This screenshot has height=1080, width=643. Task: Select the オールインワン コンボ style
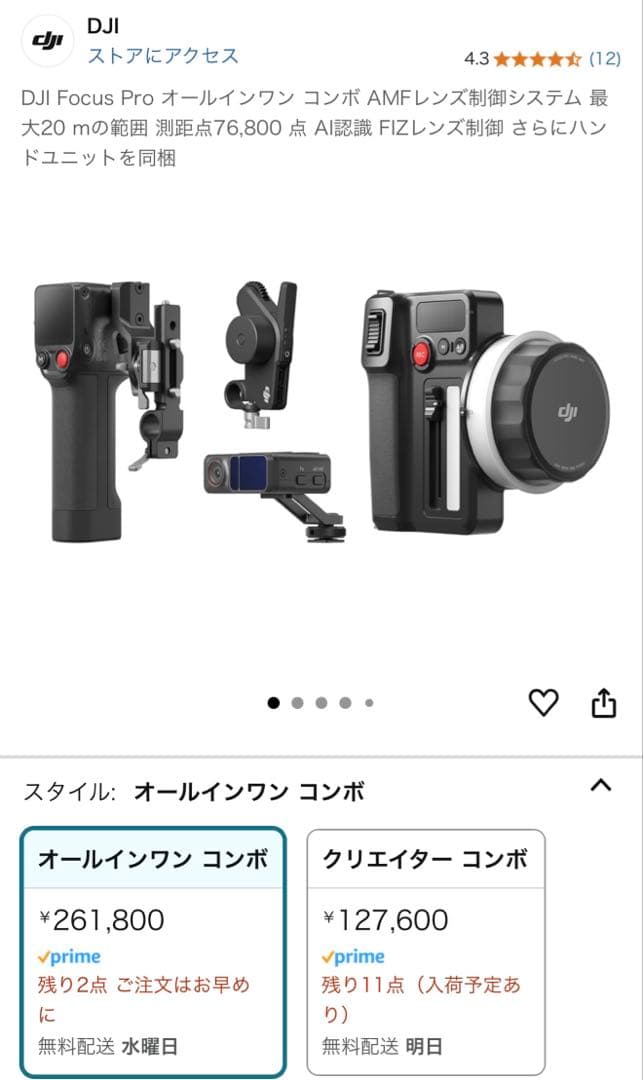(153, 950)
